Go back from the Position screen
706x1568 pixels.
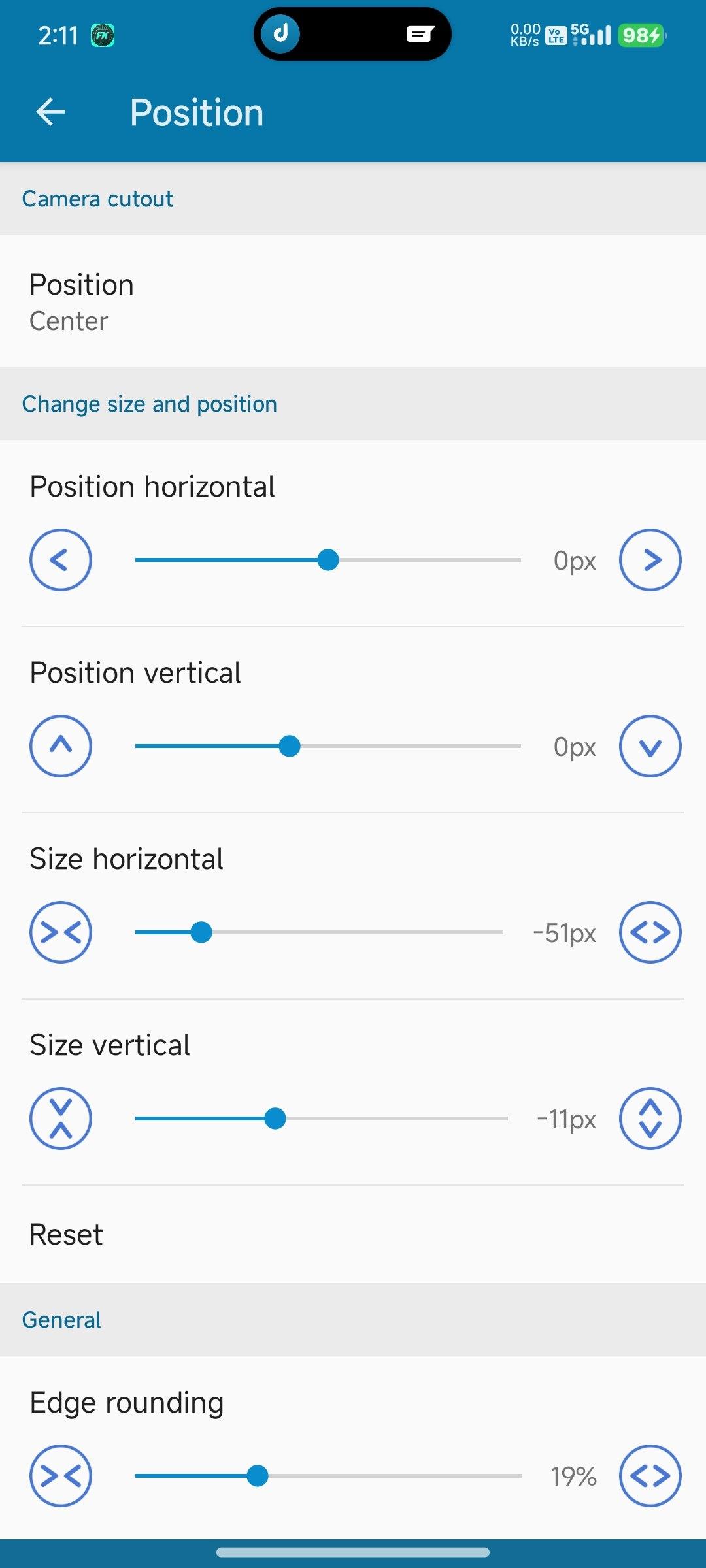[x=50, y=112]
